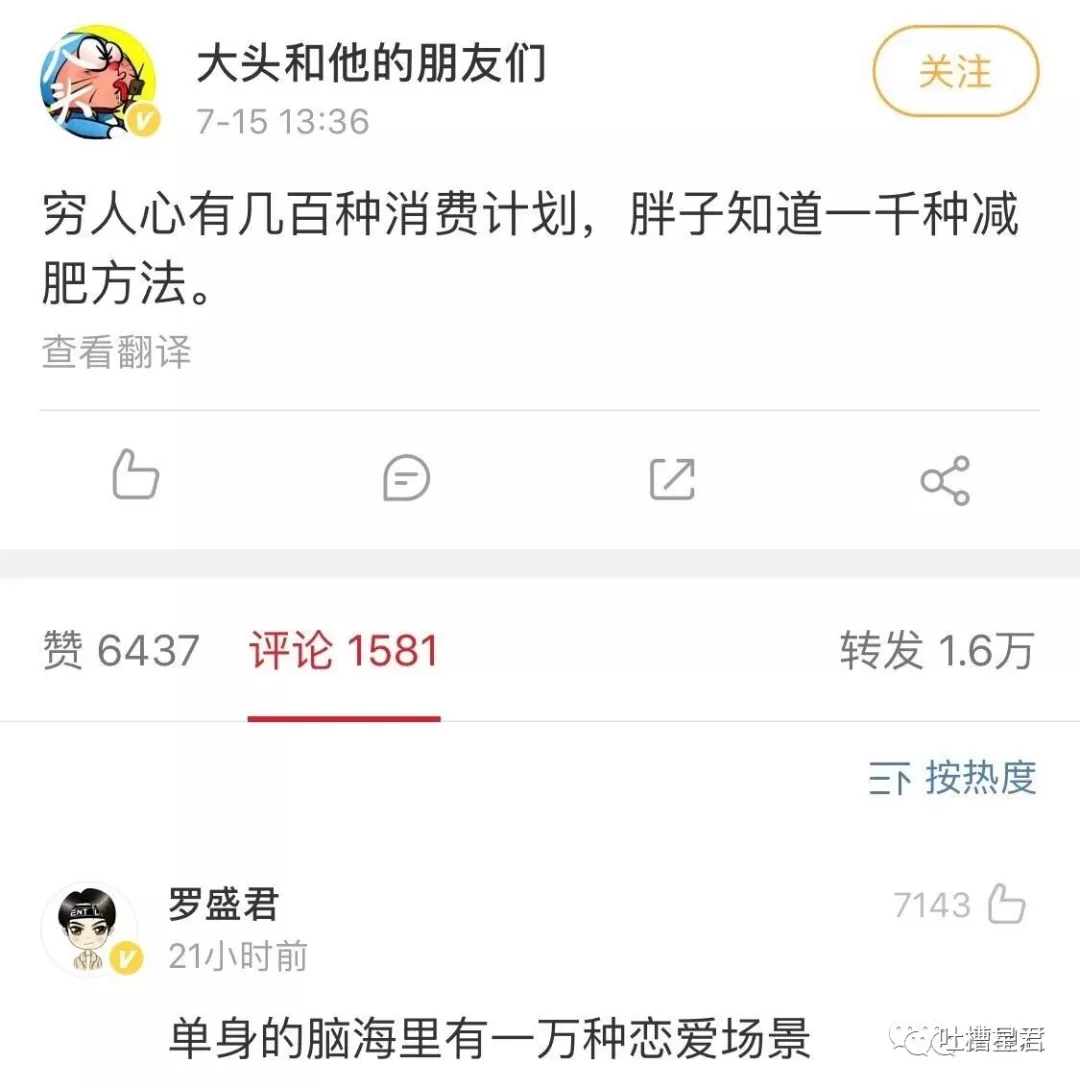
Task: Select the 评论 1581 tab
Action: point(344,650)
